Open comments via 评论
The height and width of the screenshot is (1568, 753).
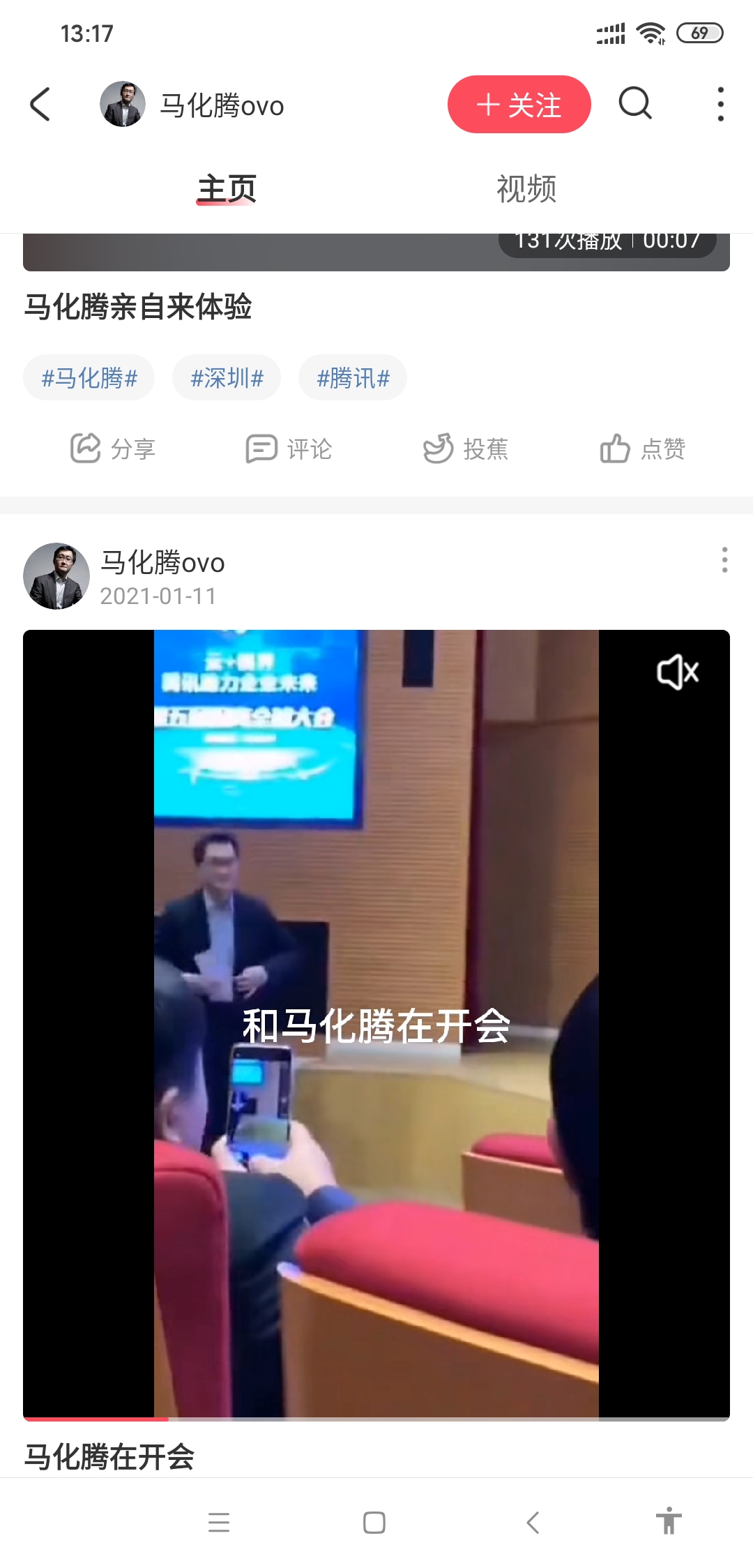(x=289, y=448)
